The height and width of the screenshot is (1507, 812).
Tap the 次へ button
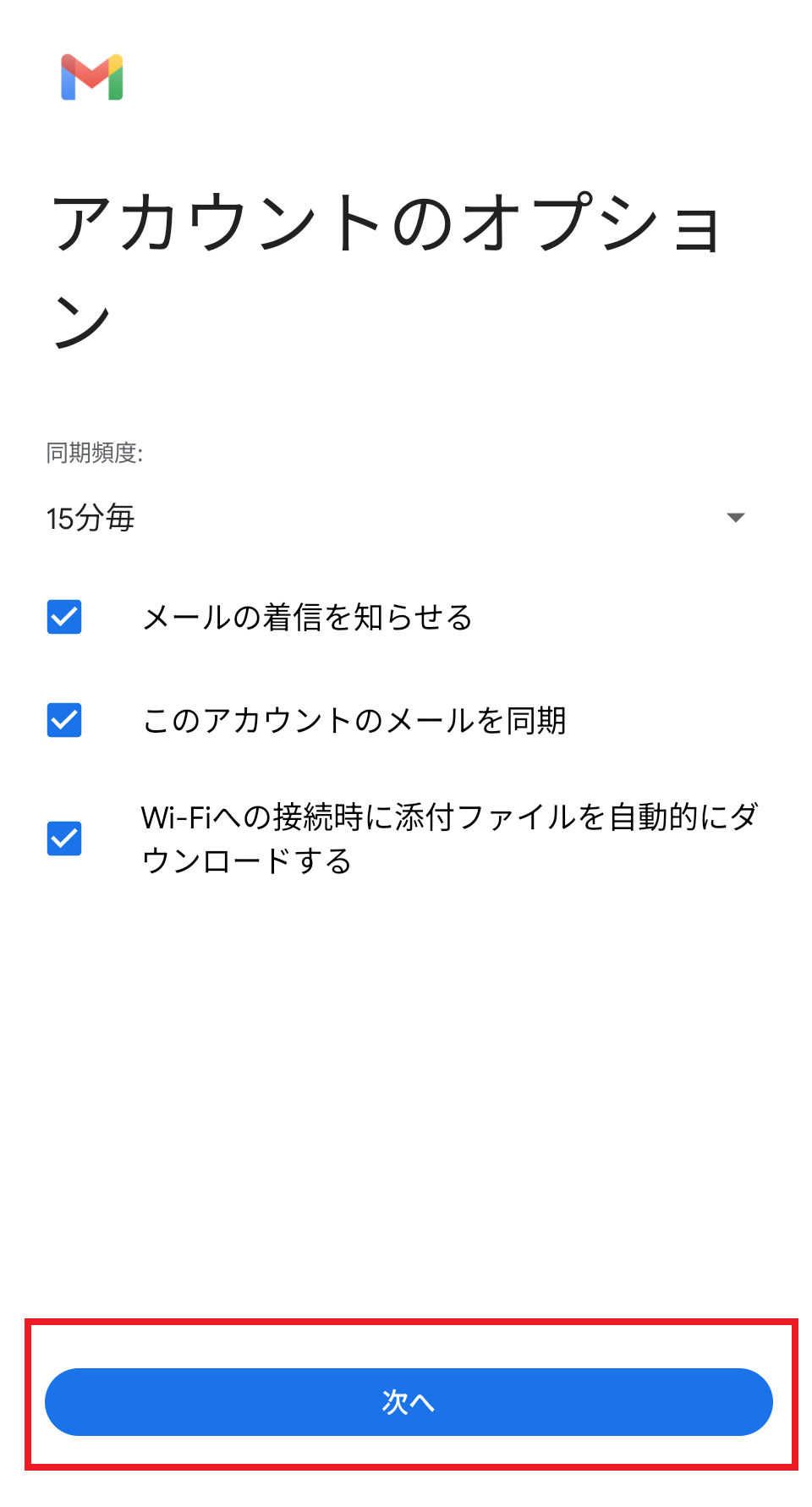click(x=409, y=1402)
